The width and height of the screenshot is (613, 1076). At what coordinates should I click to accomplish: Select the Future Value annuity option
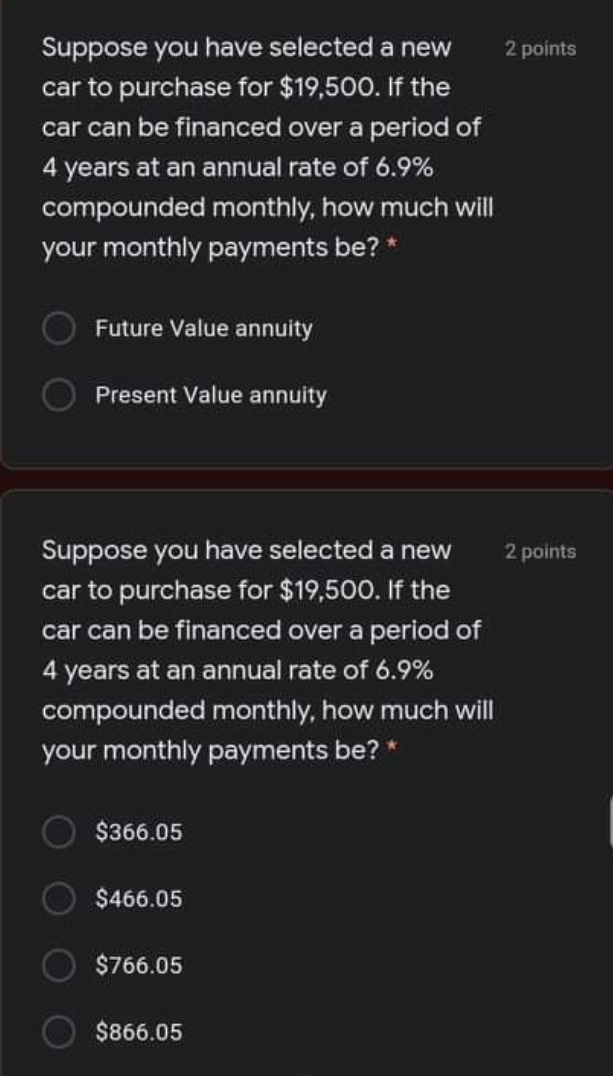pyautogui.click(x=59, y=329)
